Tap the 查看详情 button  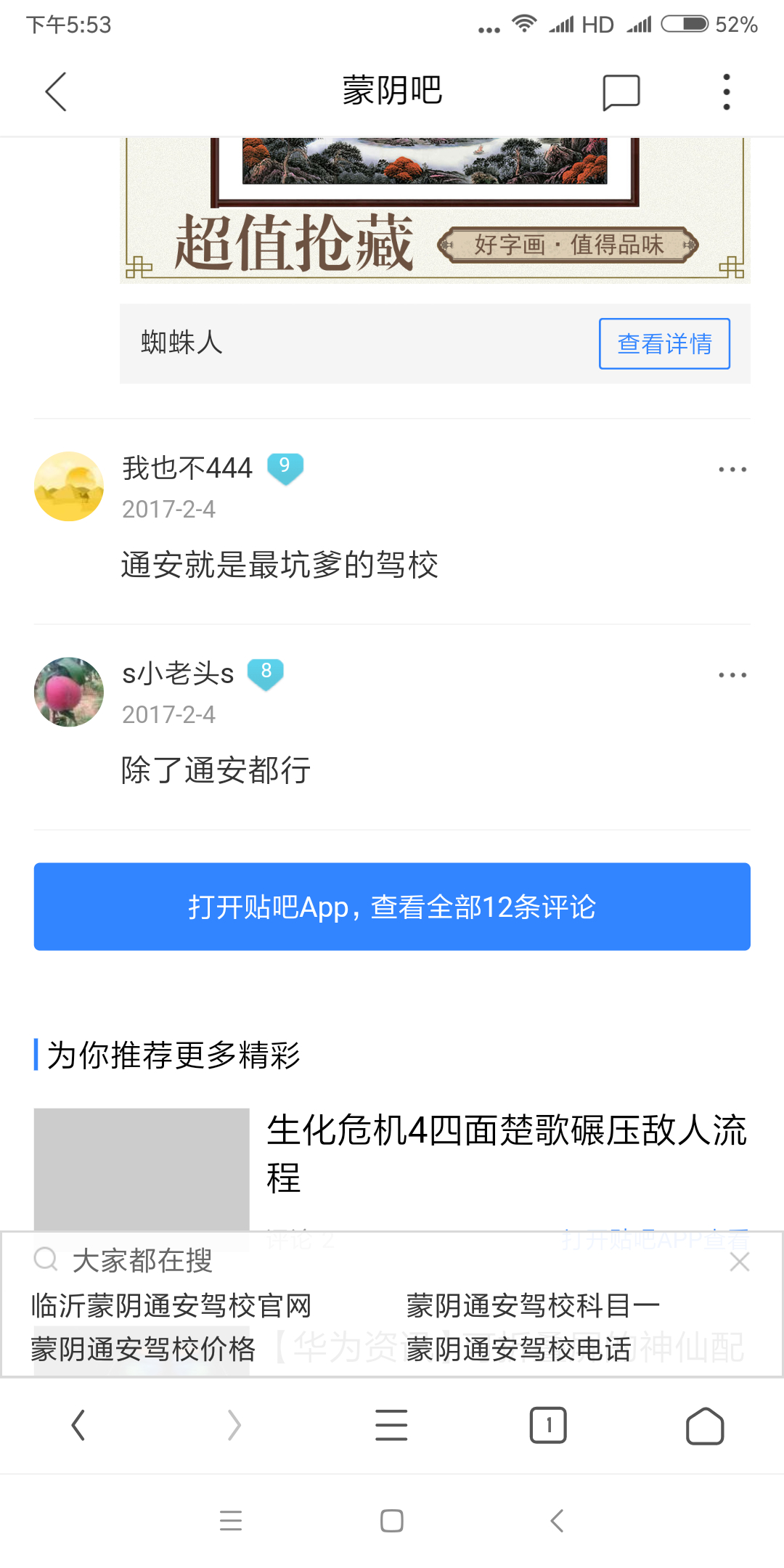(x=663, y=343)
